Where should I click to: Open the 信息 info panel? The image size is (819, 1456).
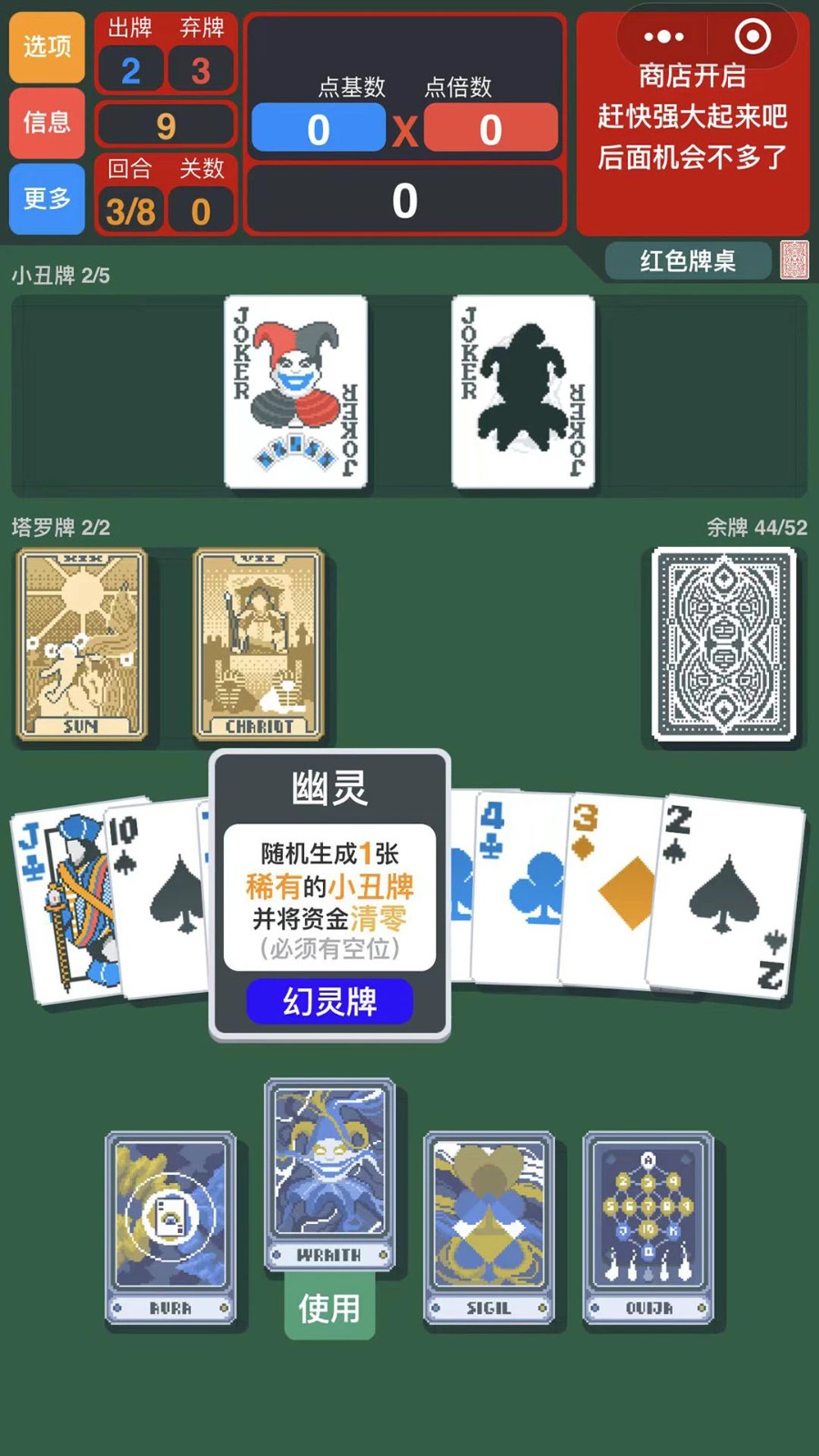pyautogui.click(x=46, y=124)
